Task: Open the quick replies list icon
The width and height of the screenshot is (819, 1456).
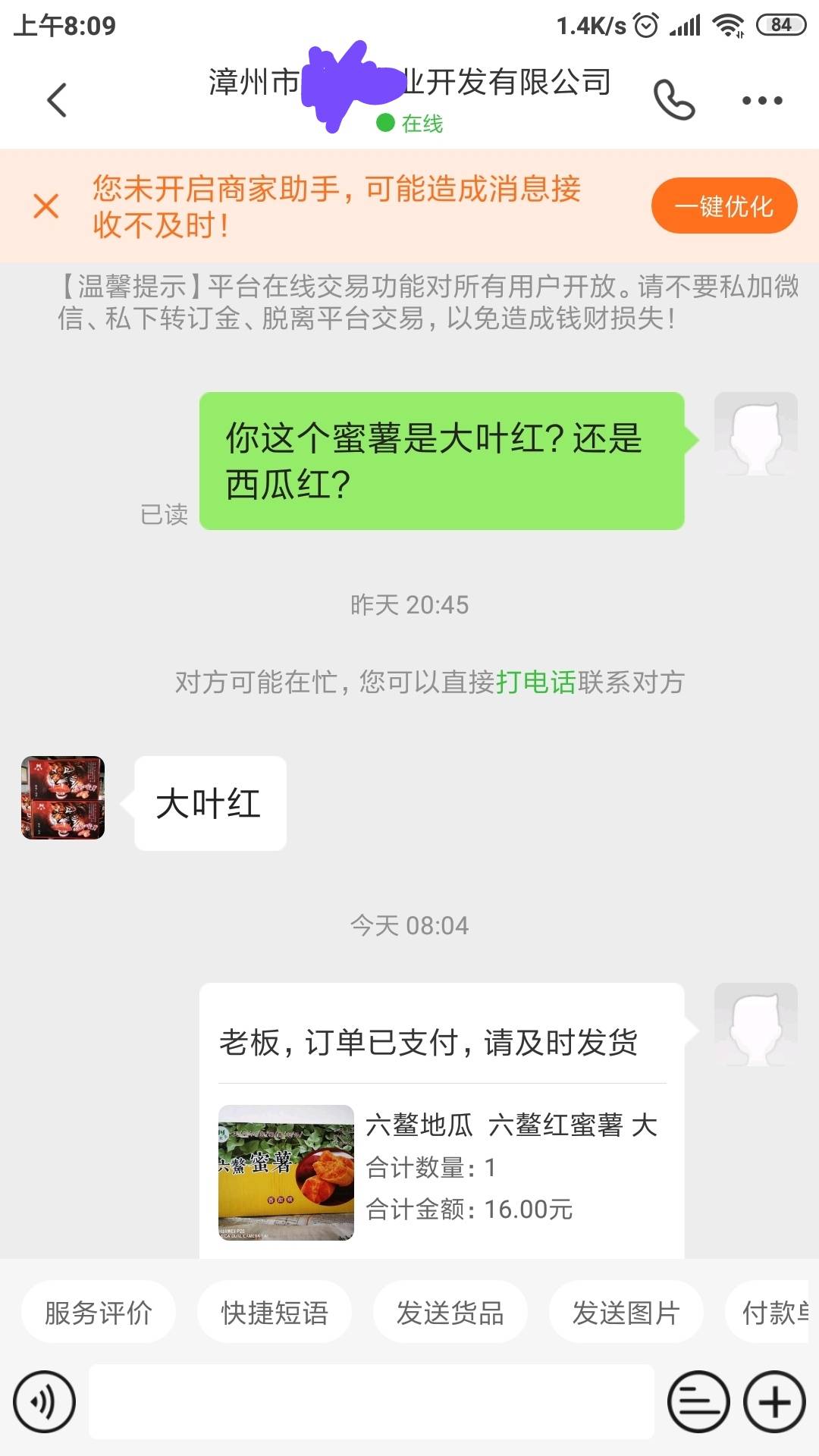Action: tap(698, 1402)
